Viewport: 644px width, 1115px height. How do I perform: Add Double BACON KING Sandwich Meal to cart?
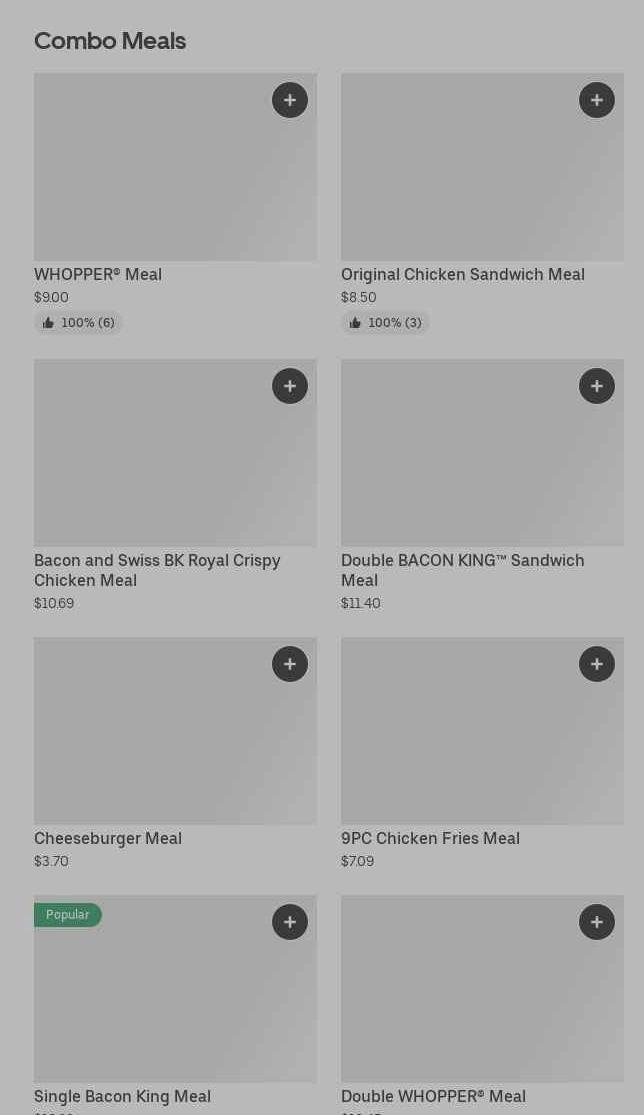coord(597,386)
